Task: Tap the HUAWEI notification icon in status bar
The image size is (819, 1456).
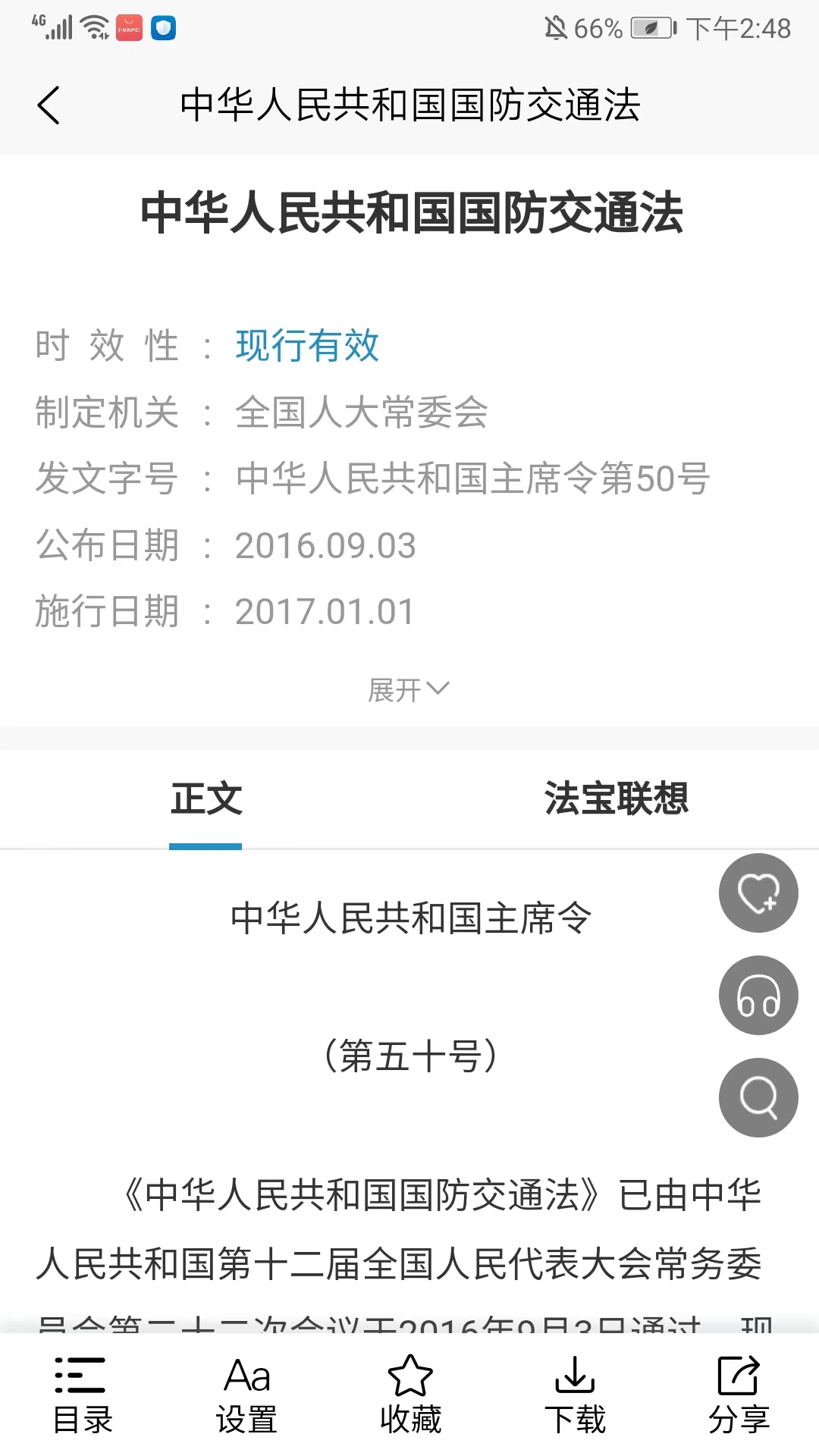Action: click(127, 27)
